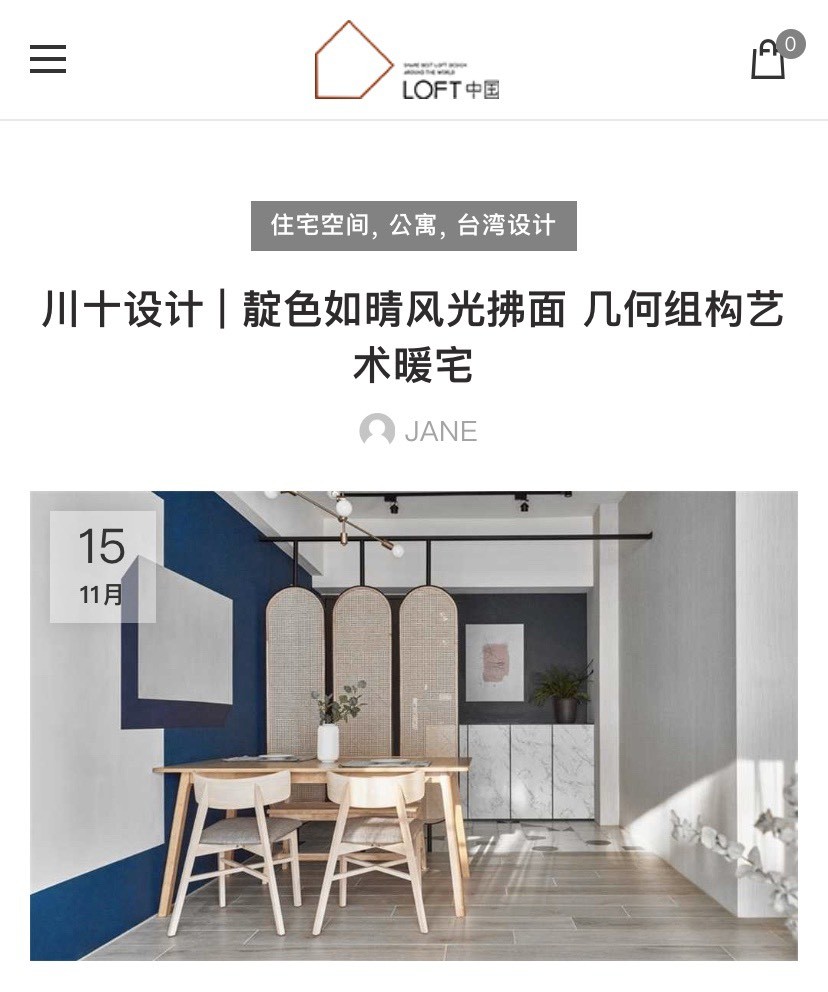828x992 pixels.
Task: View author JANE's profile
Action: (440, 431)
